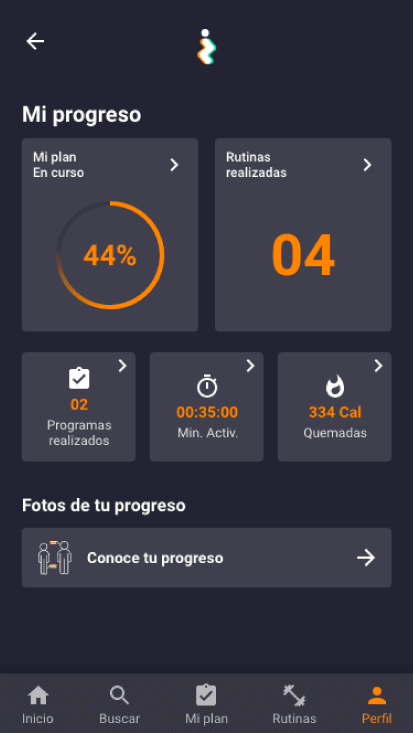The image size is (413, 733).
Task: Open Conoce tu progreso
Action: [207, 558]
